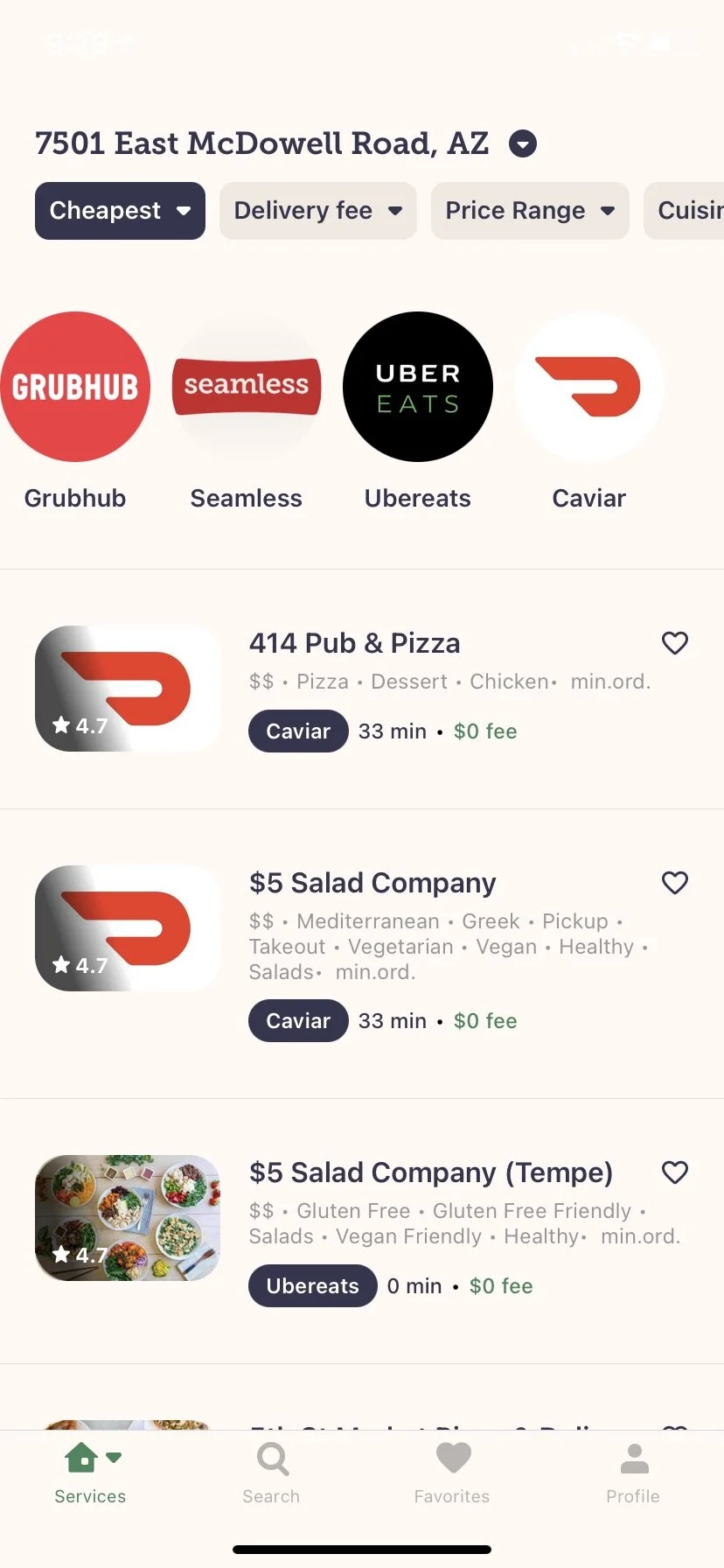
Task: Open 414 Pub & Pizza listing
Action: pos(354,644)
